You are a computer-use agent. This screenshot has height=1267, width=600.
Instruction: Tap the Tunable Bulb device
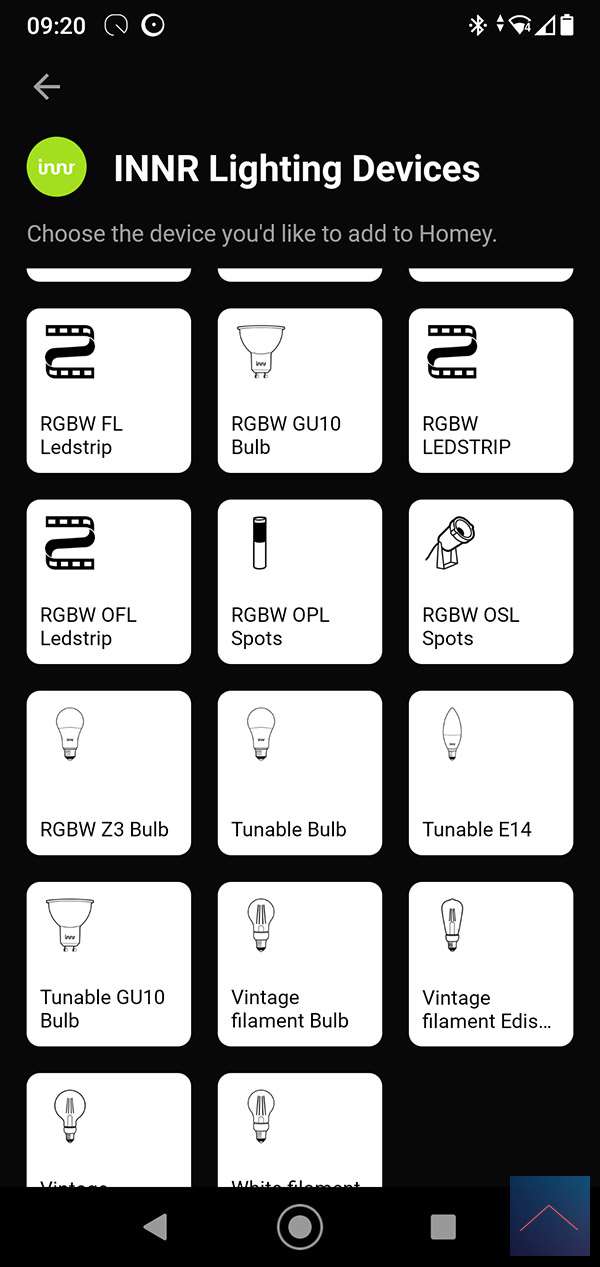[x=299, y=772]
